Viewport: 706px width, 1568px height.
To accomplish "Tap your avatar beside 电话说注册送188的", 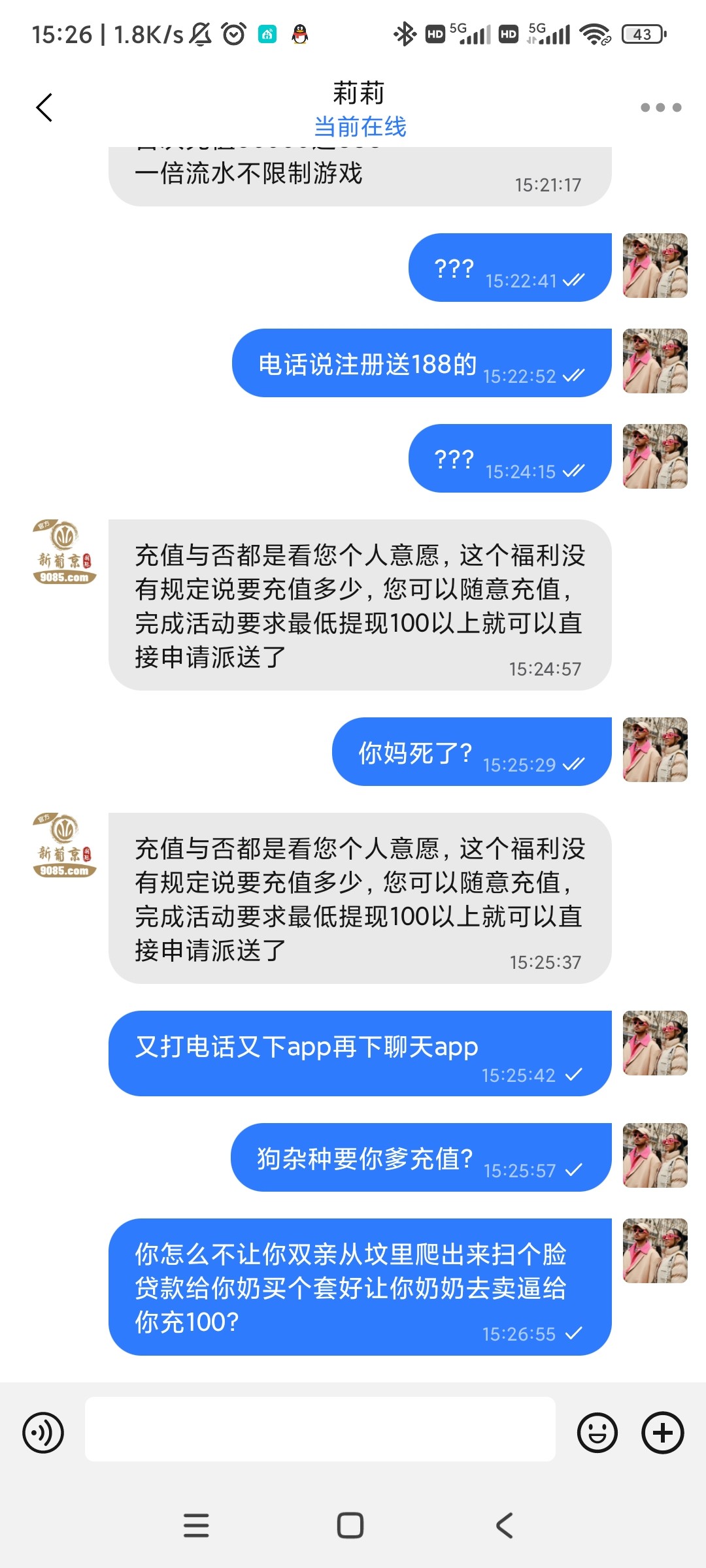I will click(655, 361).
